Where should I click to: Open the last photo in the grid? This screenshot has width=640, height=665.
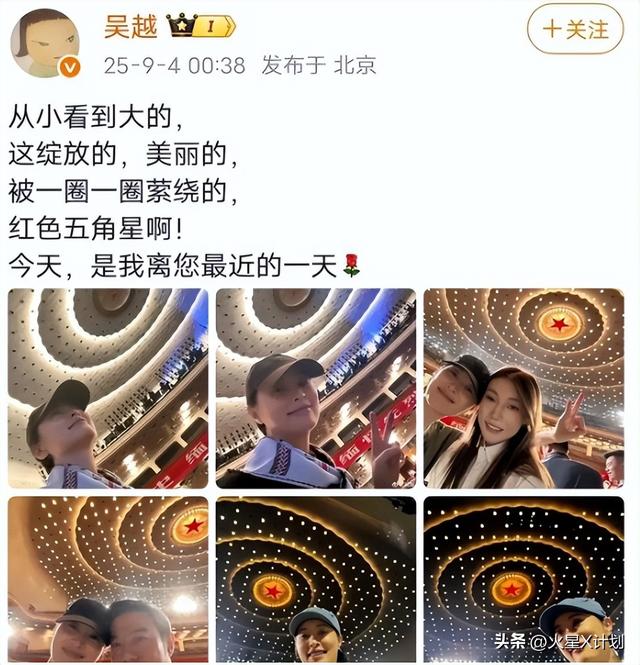pyautogui.click(x=523, y=578)
